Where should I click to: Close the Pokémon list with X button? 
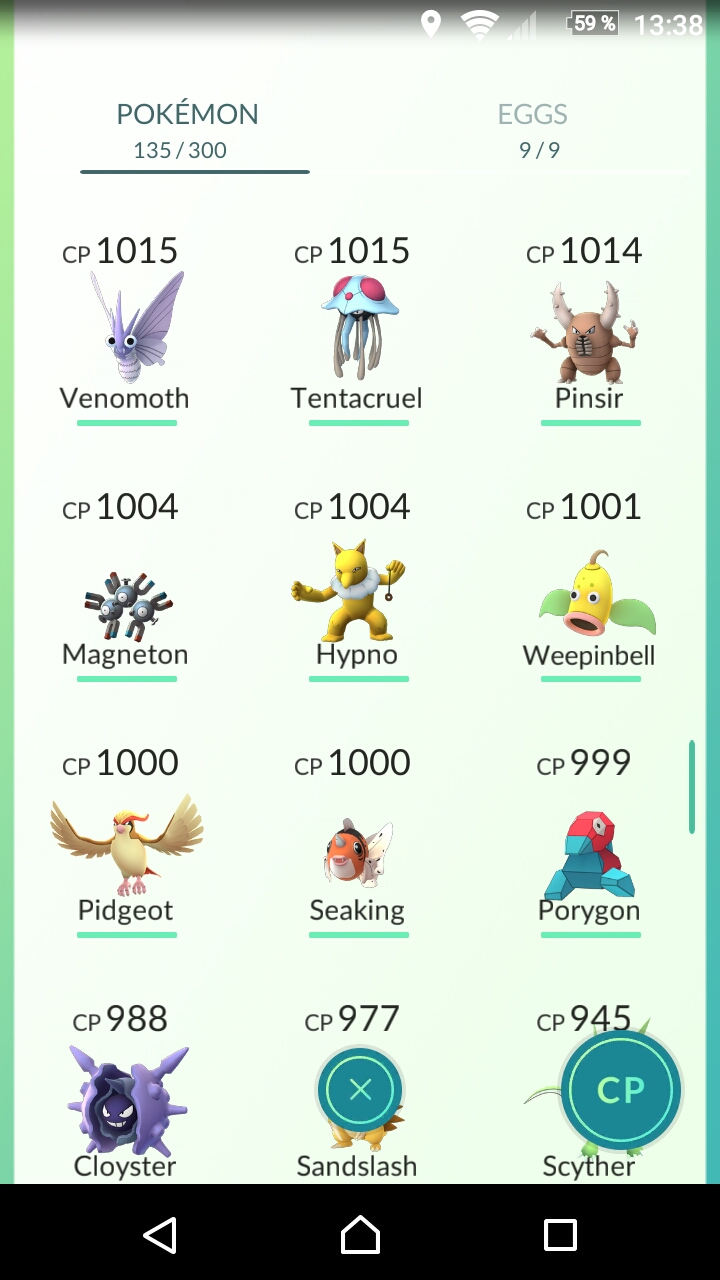tap(360, 1090)
